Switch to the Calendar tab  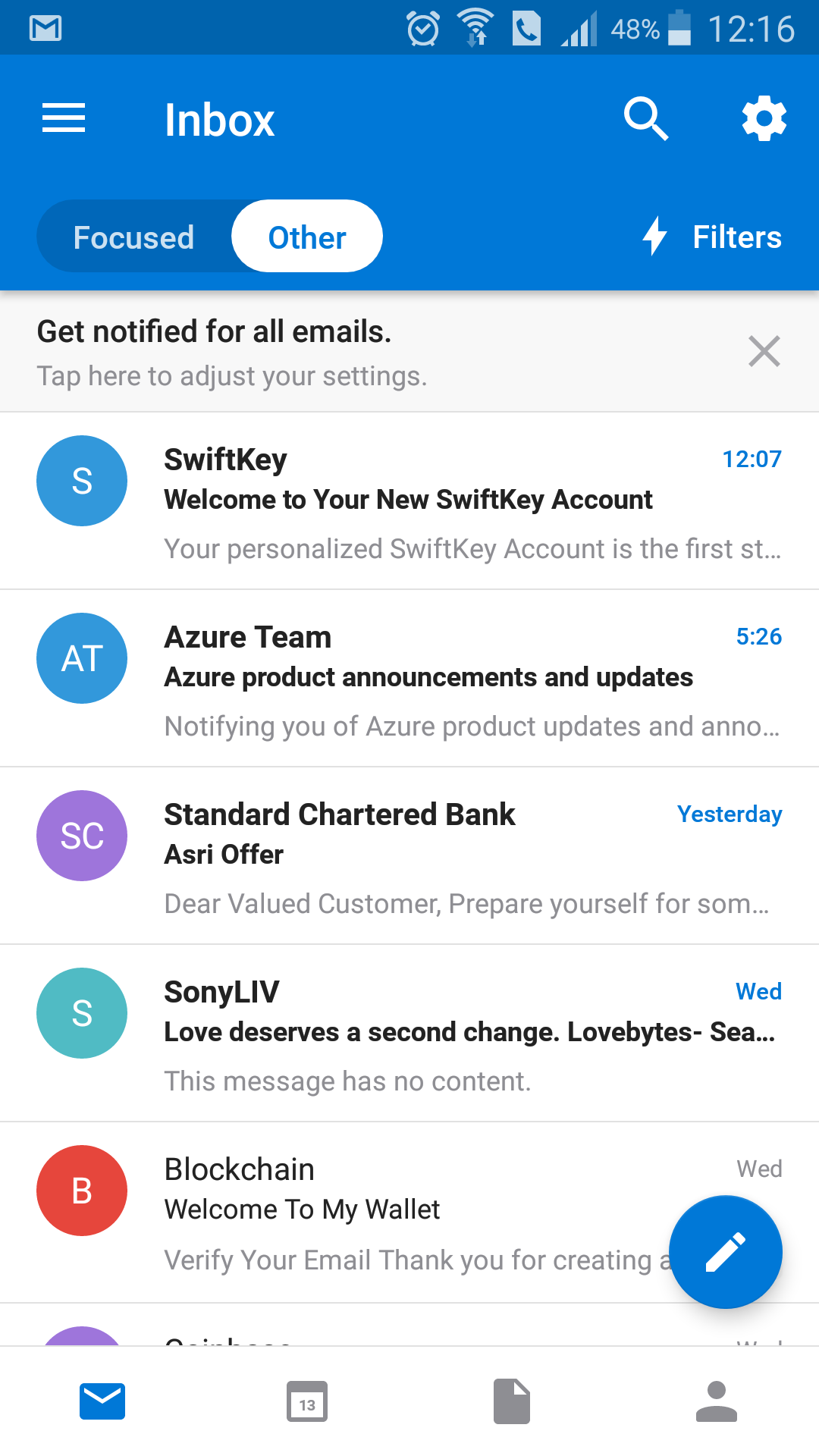click(x=307, y=1401)
